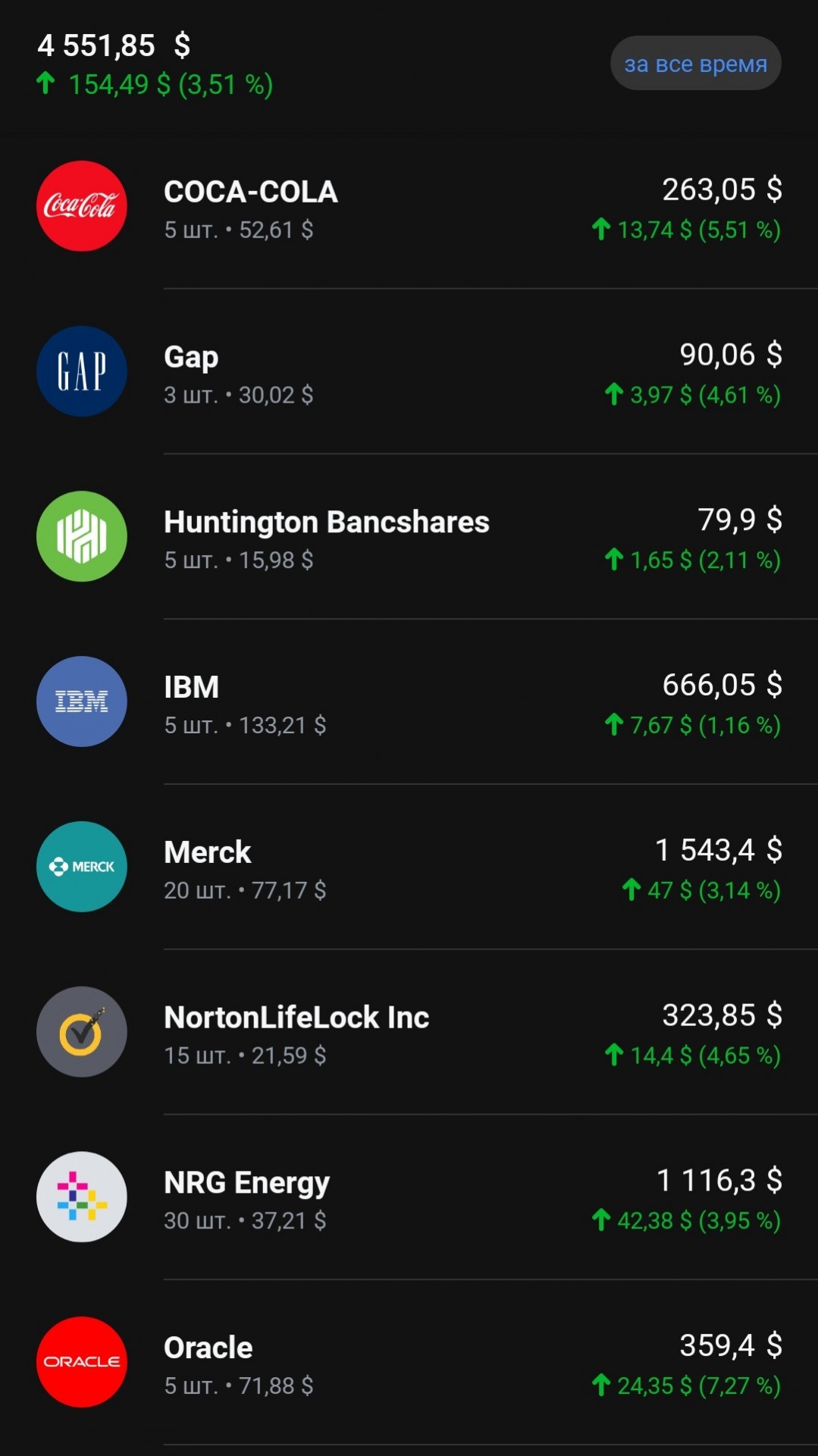Viewport: 818px width, 1456px height.
Task: Open the NortonLifeLock Inc position
Action: point(409,1033)
